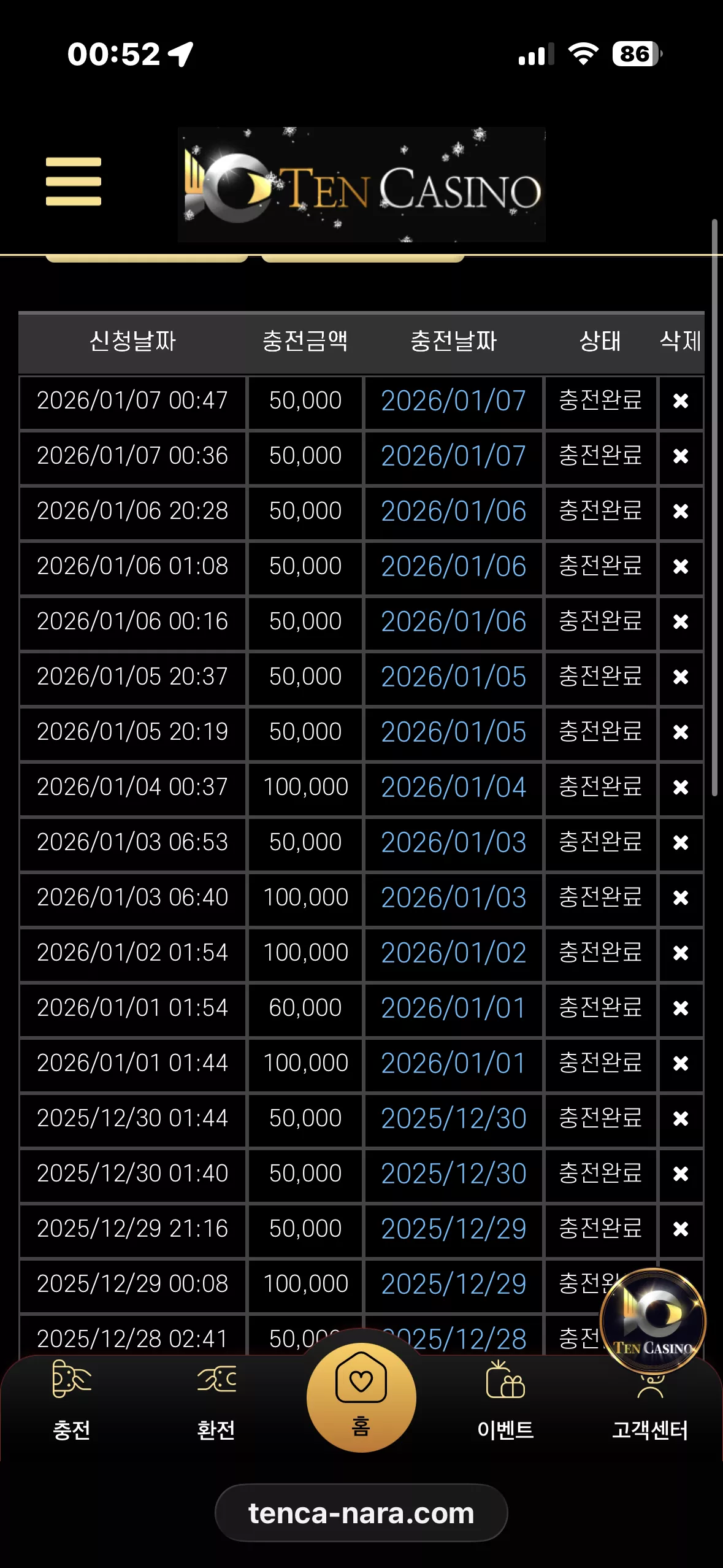Remove the 2026/01/01 01:54 60,000 record
The height and width of the screenshot is (1568, 723).
click(x=681, y=1009)
